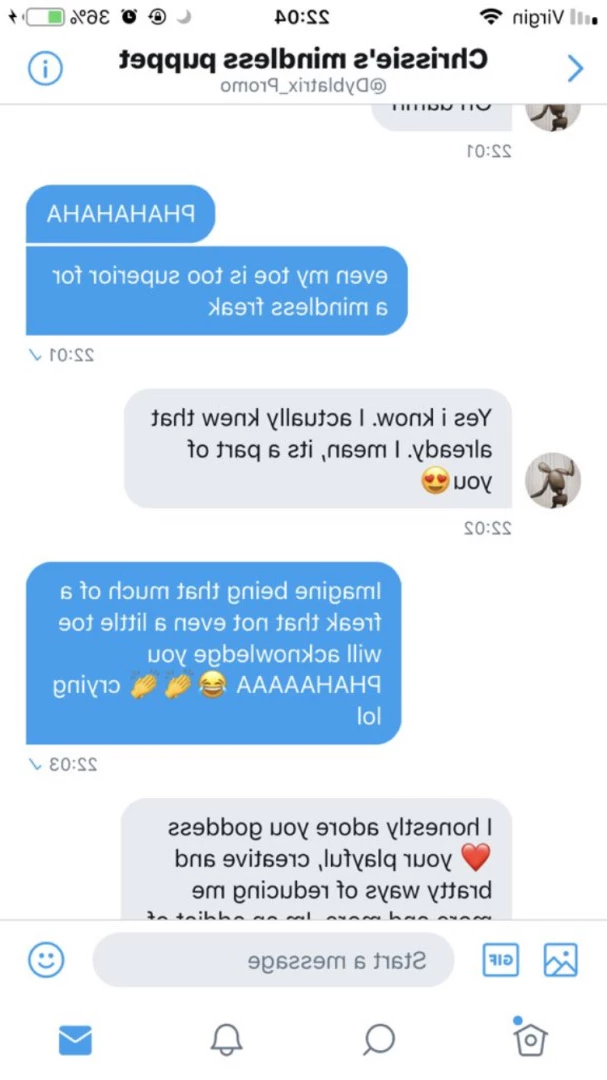Attach a photo with the image icon
Screen dimensions: 607x1080
pos(561,960)
